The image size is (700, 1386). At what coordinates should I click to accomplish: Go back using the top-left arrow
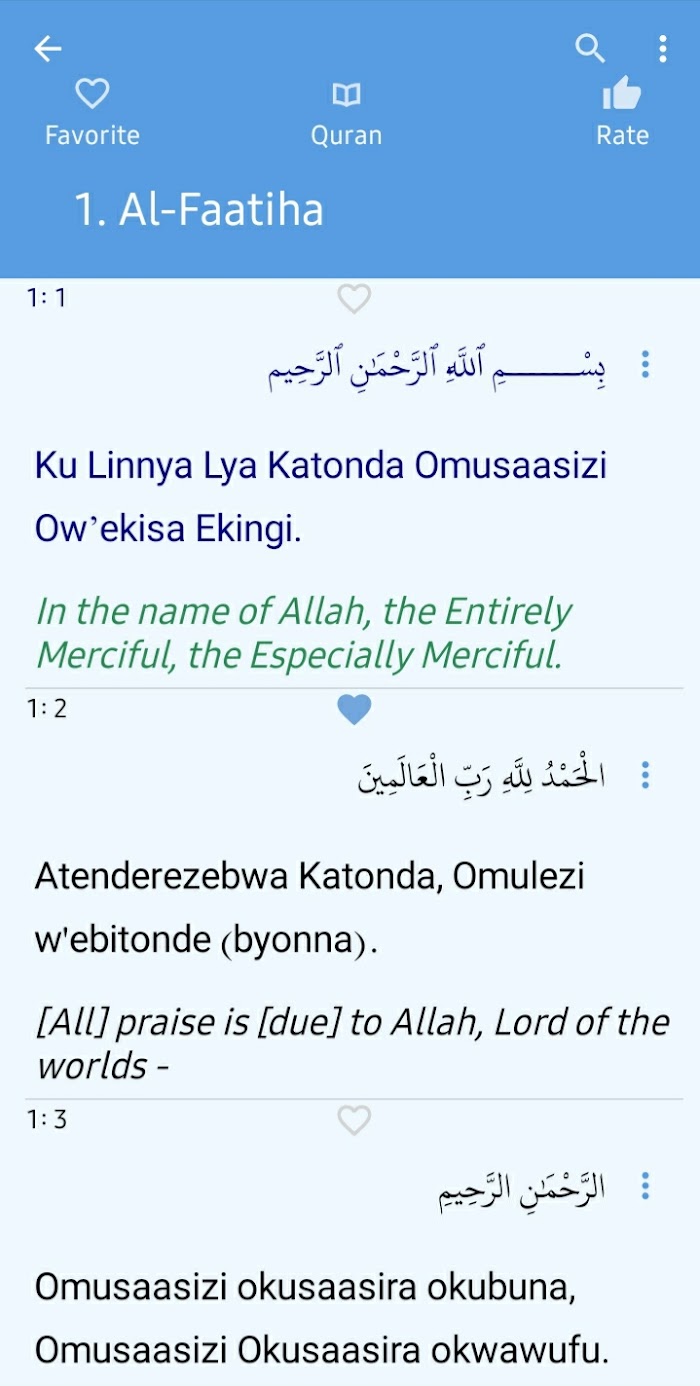(x=48, y=48)
